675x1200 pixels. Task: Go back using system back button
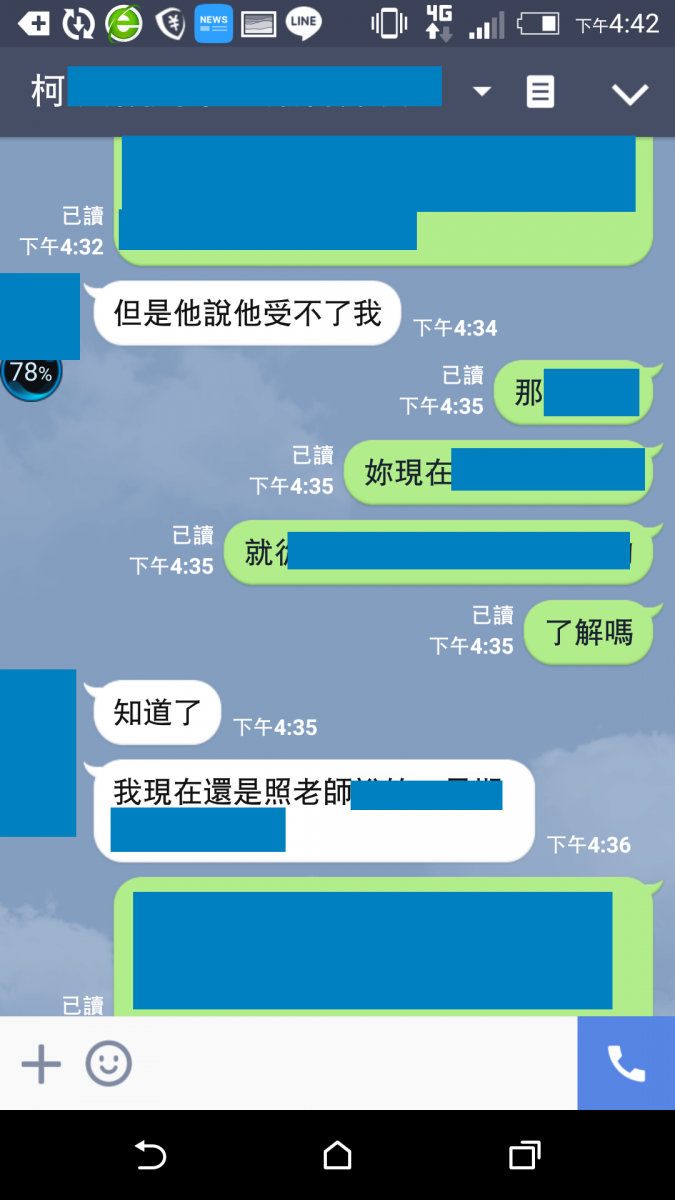tap(150, 1156)
